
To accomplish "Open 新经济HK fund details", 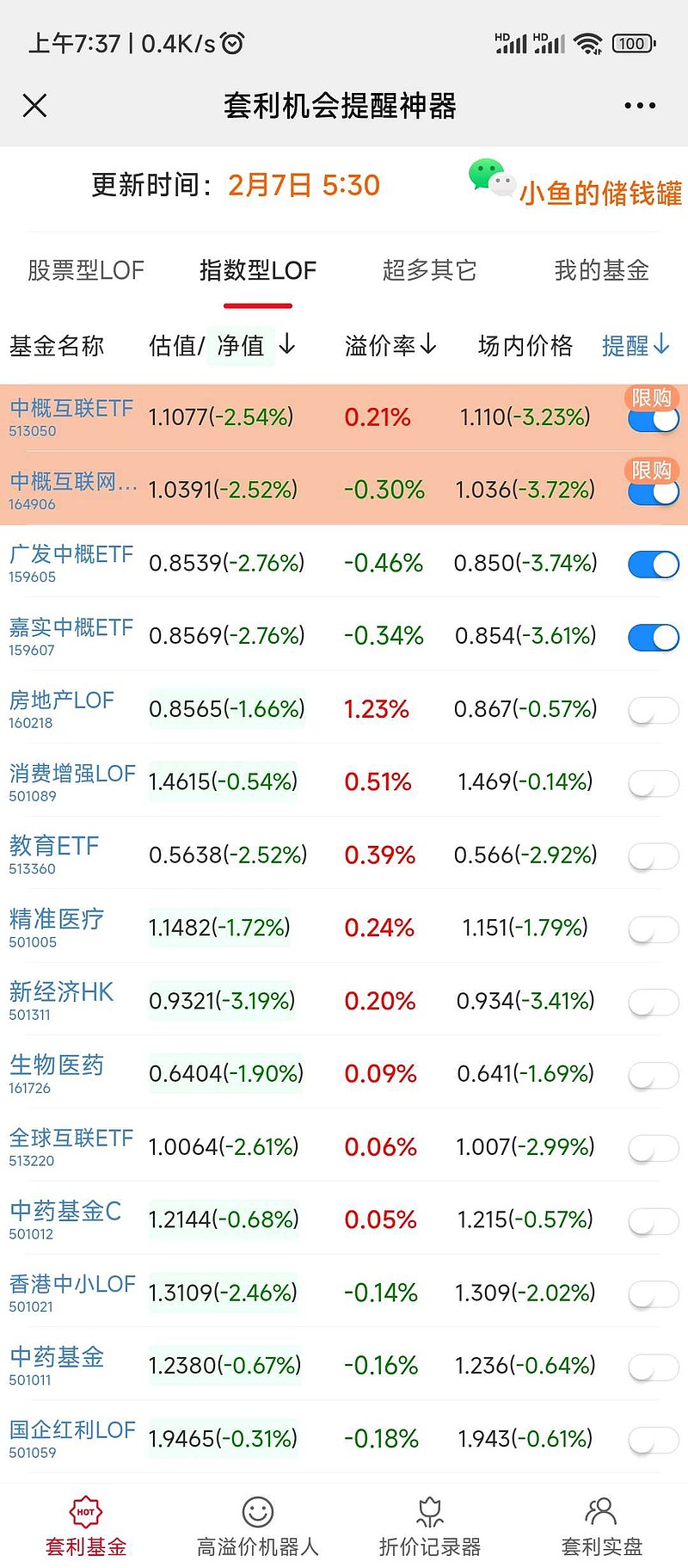I will pyautogui.click(x=61, y=1000).
